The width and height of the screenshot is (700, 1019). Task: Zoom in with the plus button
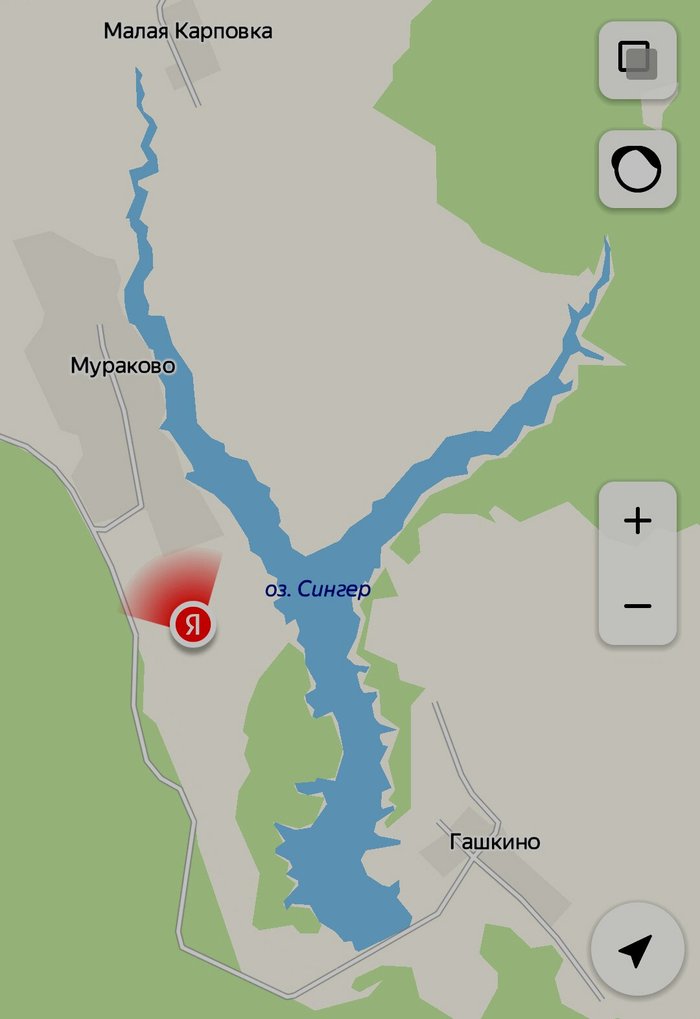click(637, 521)
